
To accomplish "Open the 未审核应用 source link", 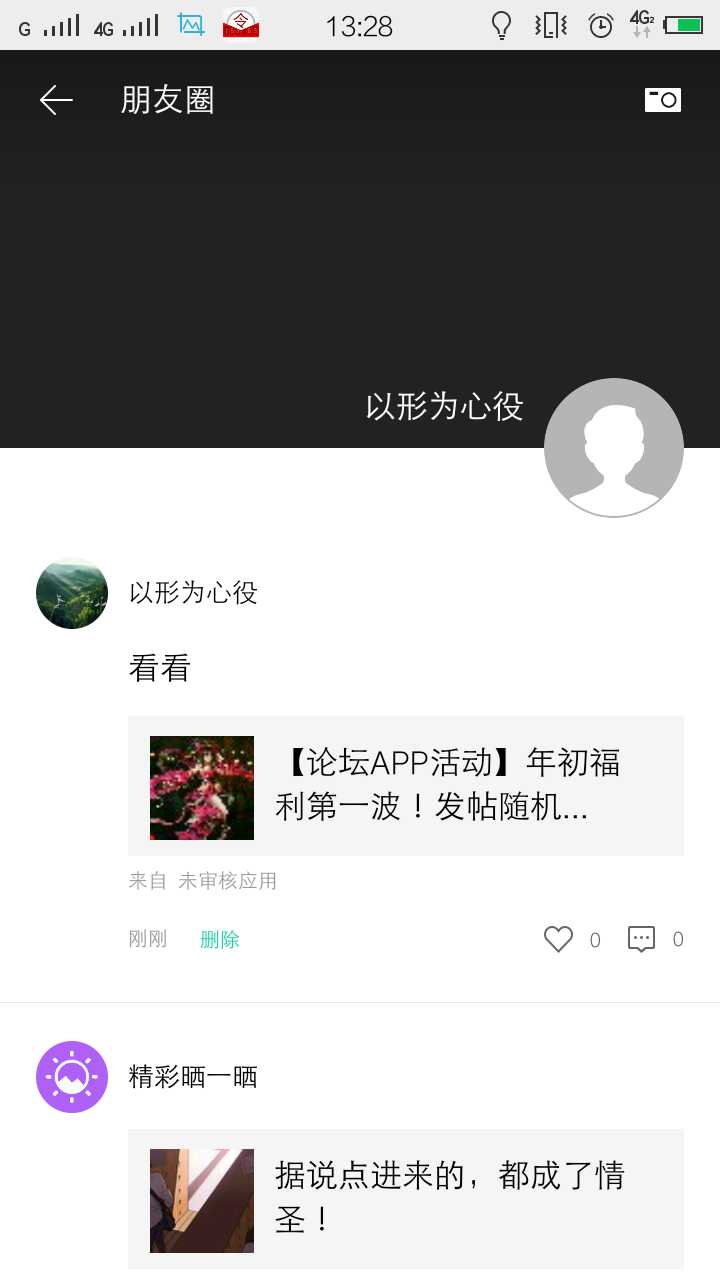I will (x=227, y=881).
